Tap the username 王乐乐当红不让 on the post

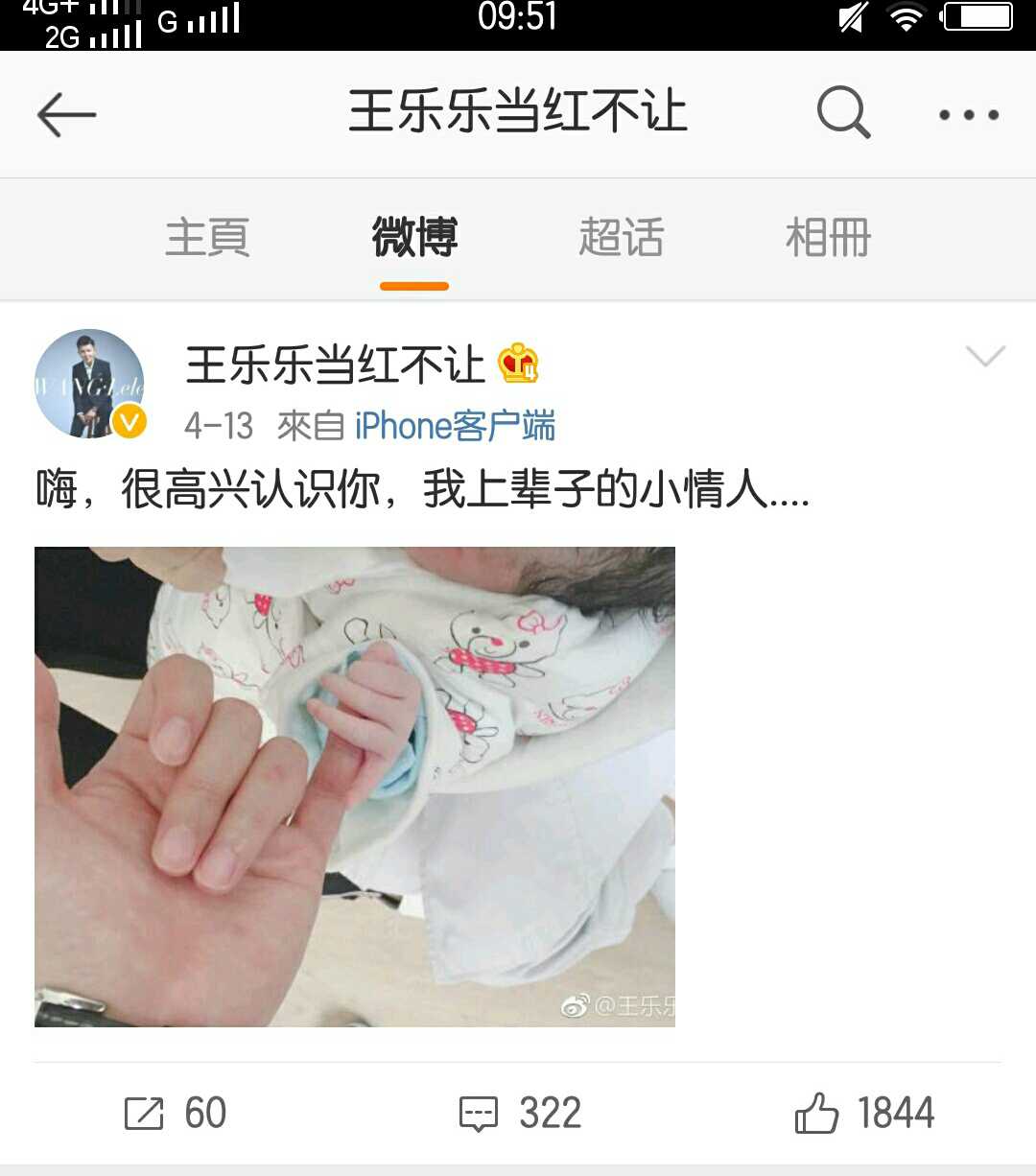336,365
